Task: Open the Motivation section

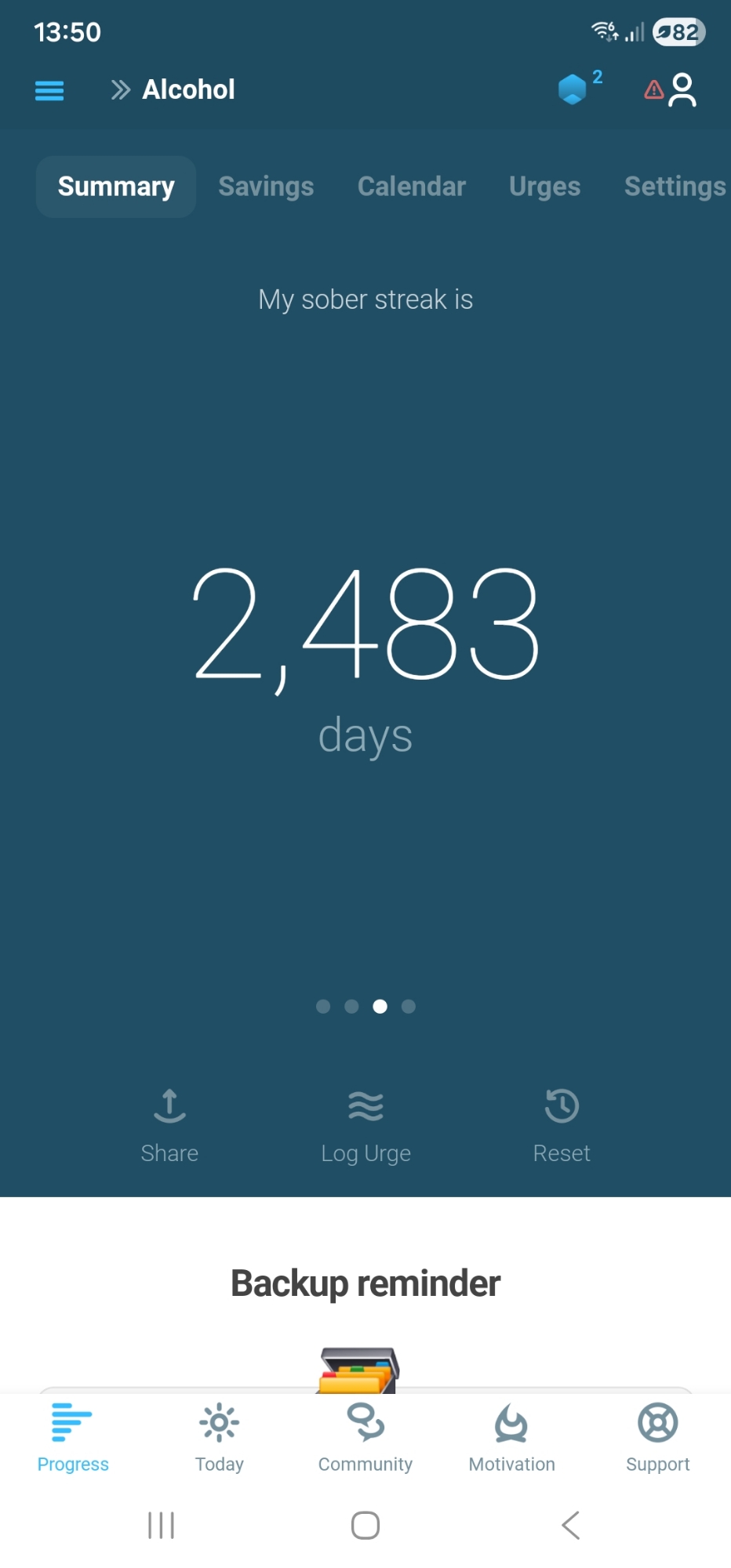Action: click(511, 1438)
